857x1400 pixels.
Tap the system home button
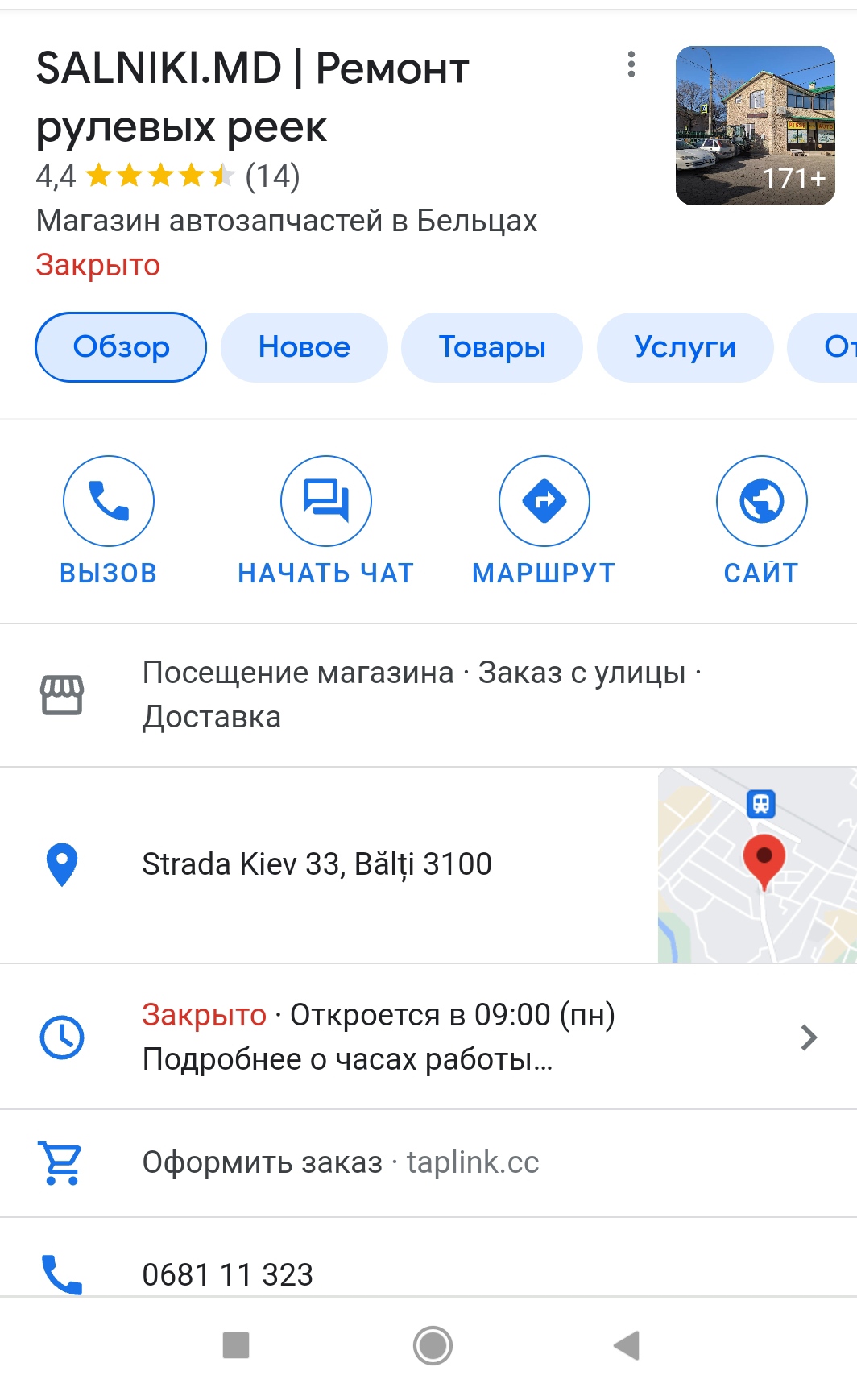pos(433,1344)
